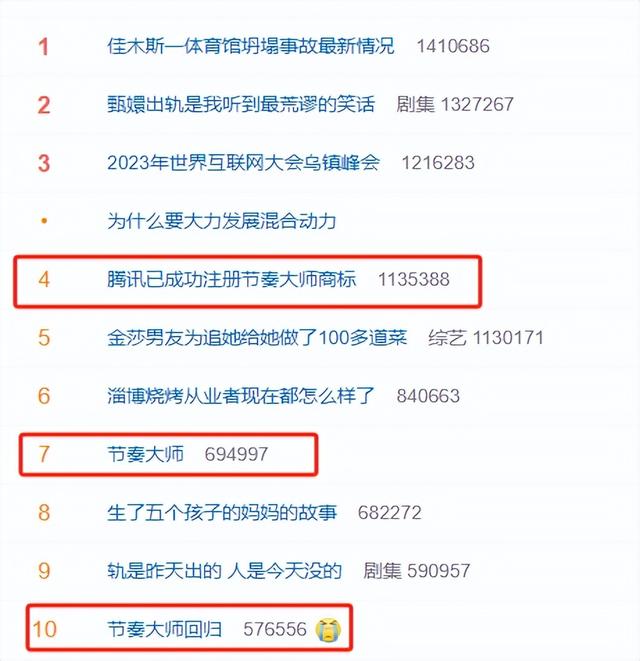Open the 为什么要大力发展混合动力 topic
The height and width of the screenshot is (661, 640).
221,221
